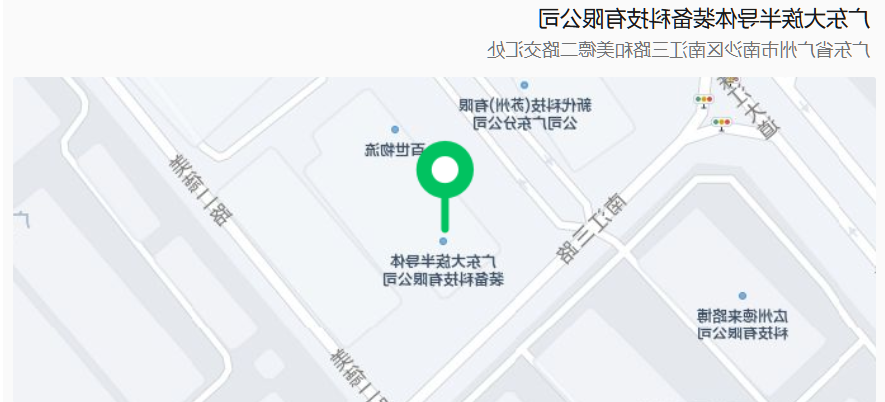Open the 广州德来路博科技有限公司 map point
Viewport: 885px width, 402px height.
[x=741, y=296]
